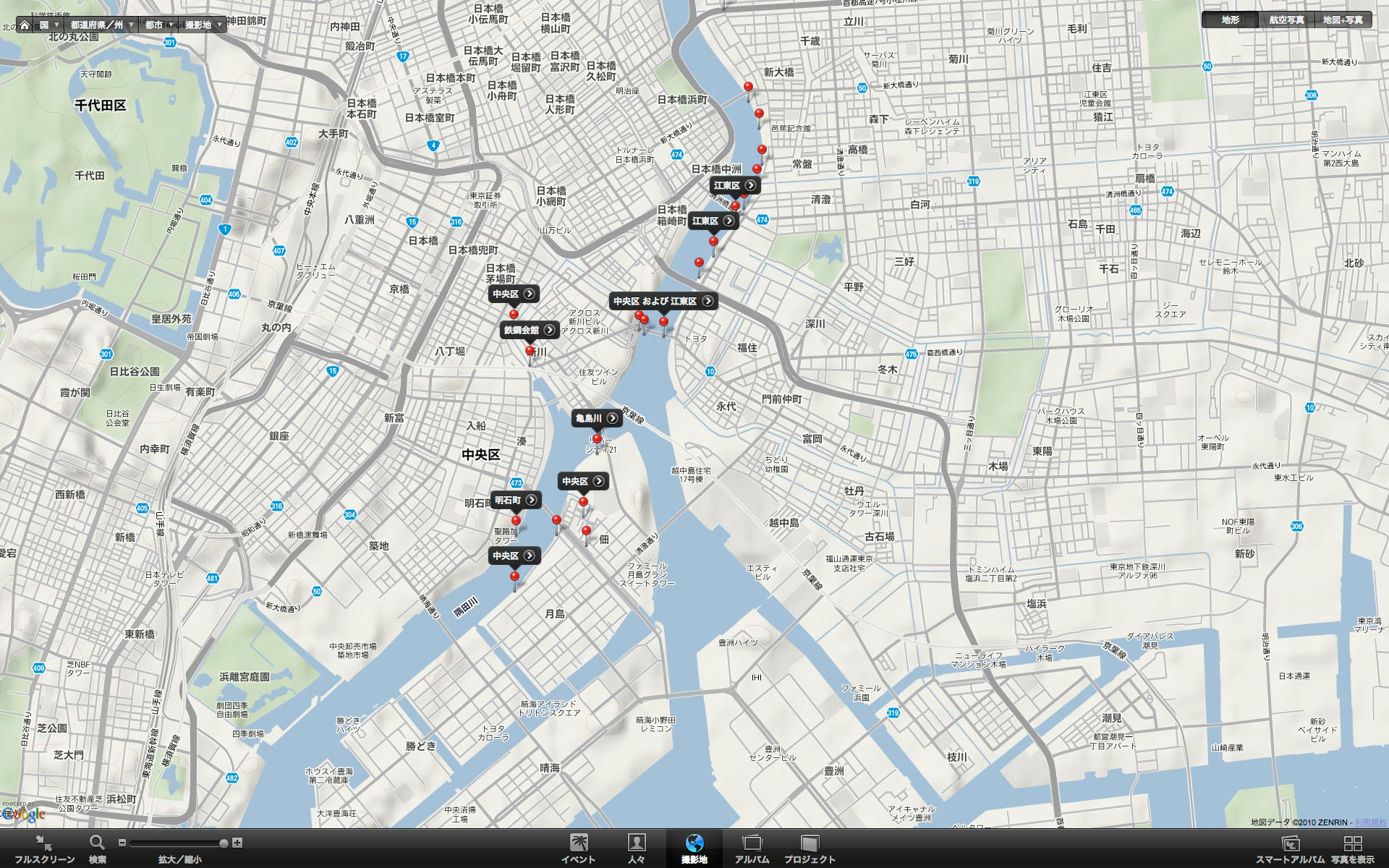Switch map to 地図+写真 hybrid view
The image size is (1389, 868).
point(1343,20)
